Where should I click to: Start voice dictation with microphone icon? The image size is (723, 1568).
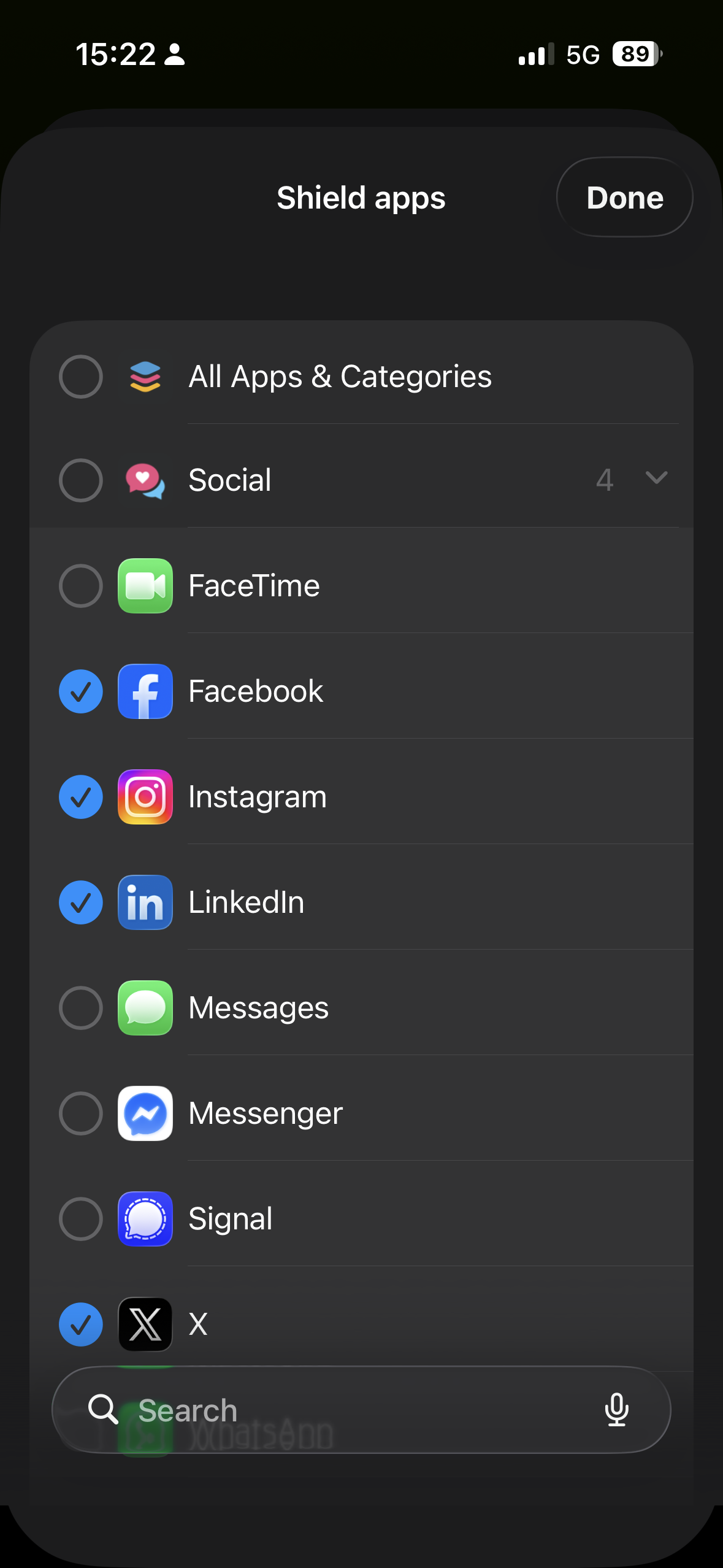coord(616,1410)
